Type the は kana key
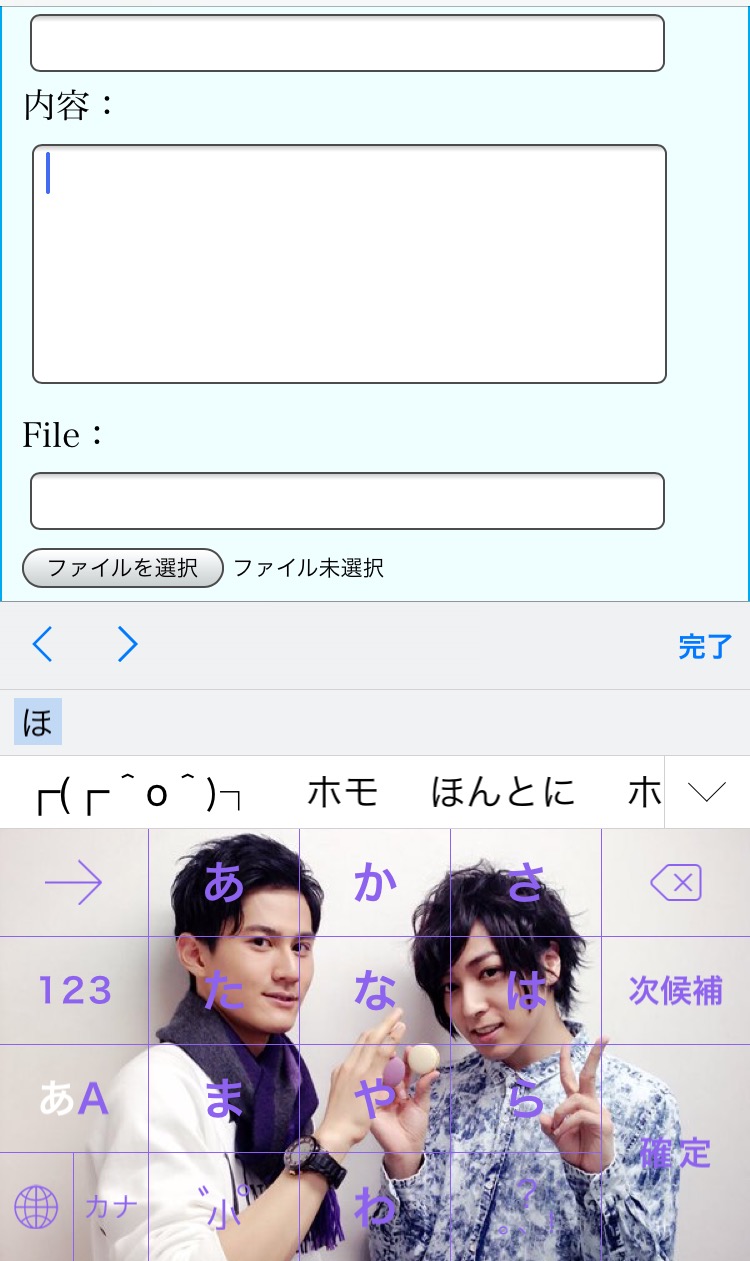The height and width of the screenshot is (1261, 750). [526, 991]
